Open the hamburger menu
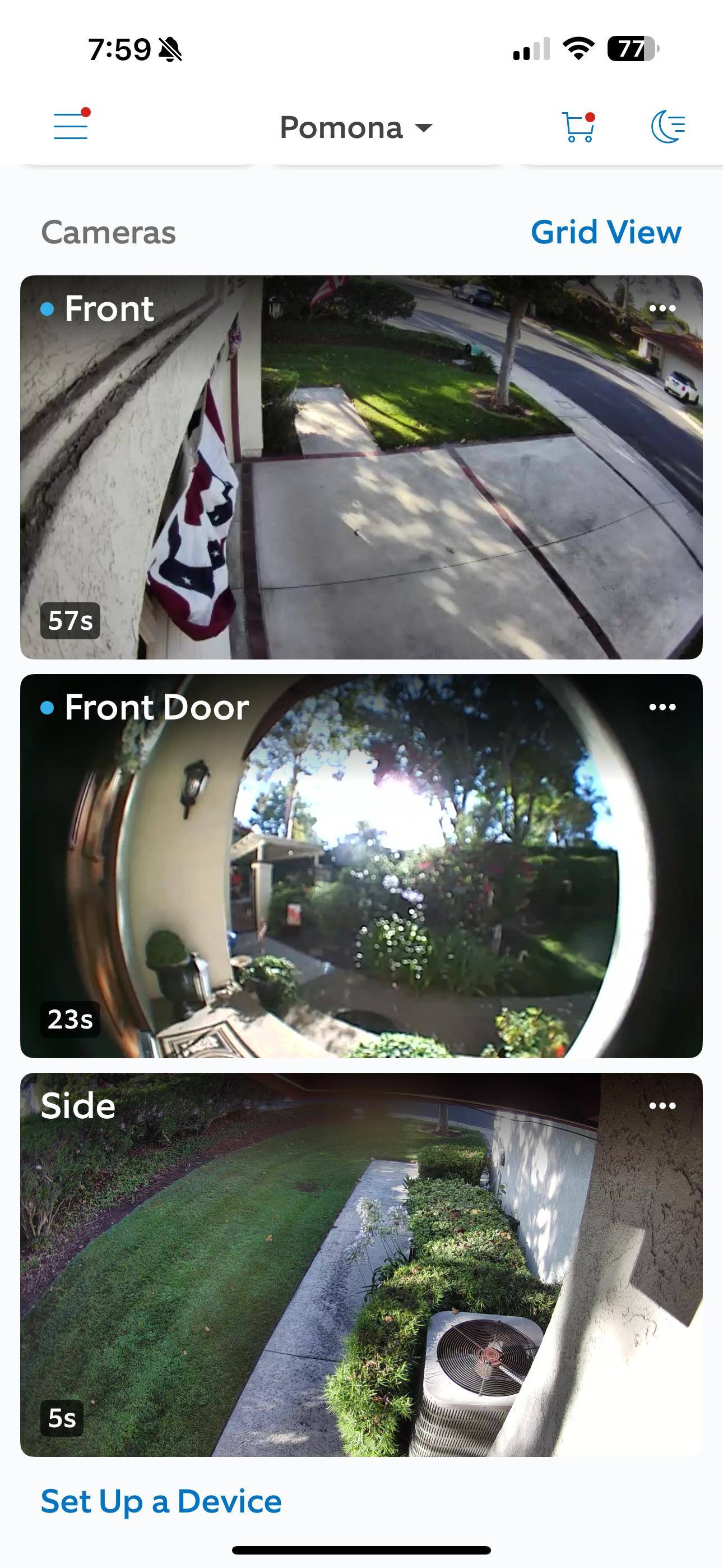The image size is (723, 1568). coord(71,126)
